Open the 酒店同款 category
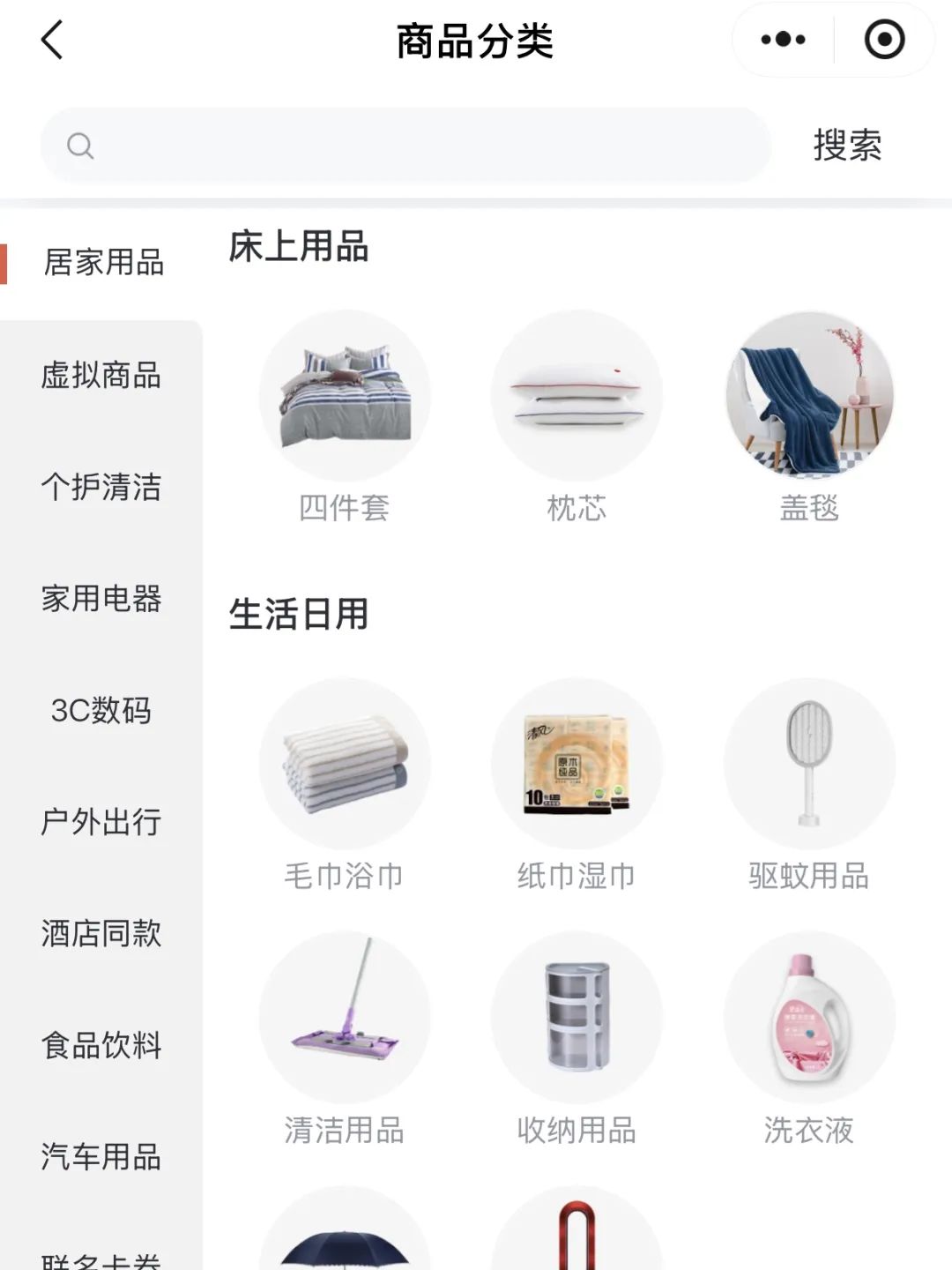 pyautogui.click(x=101, y=933)
